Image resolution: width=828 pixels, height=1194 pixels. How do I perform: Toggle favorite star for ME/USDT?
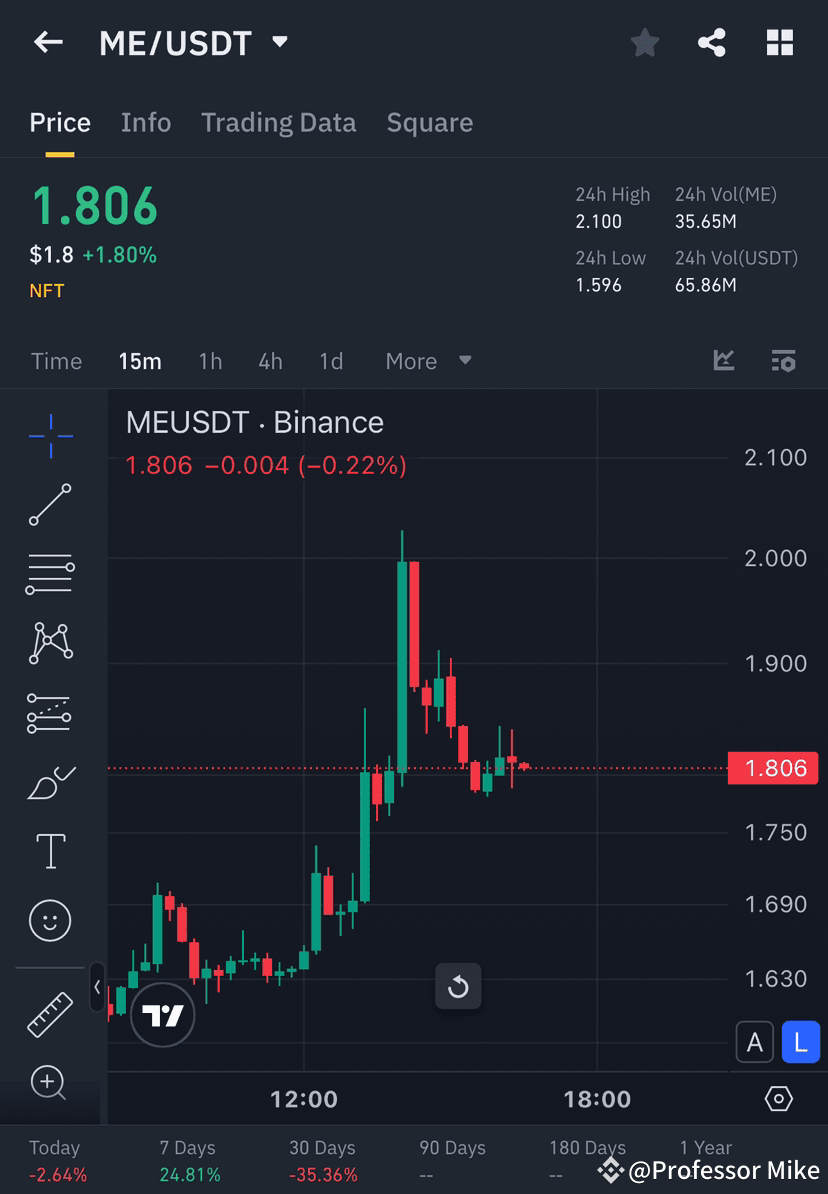pos(644,42)
